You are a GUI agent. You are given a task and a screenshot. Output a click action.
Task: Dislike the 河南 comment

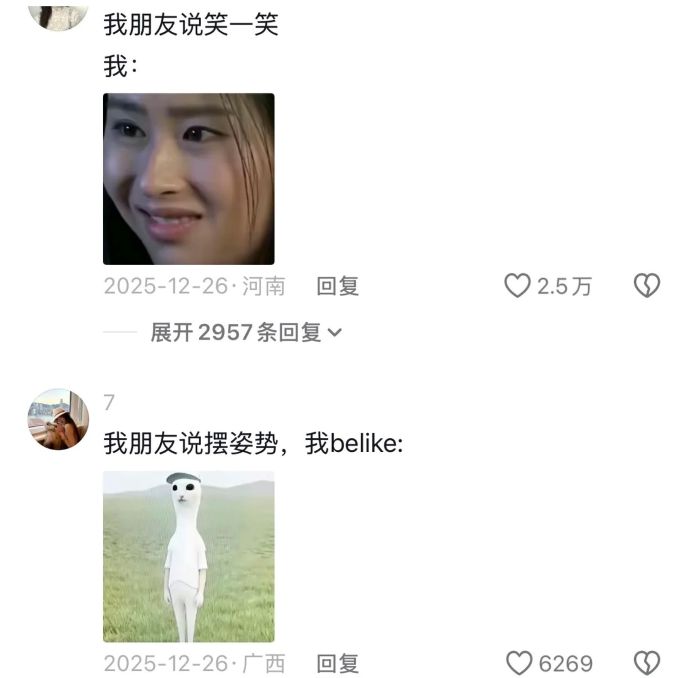pos(647,286)
